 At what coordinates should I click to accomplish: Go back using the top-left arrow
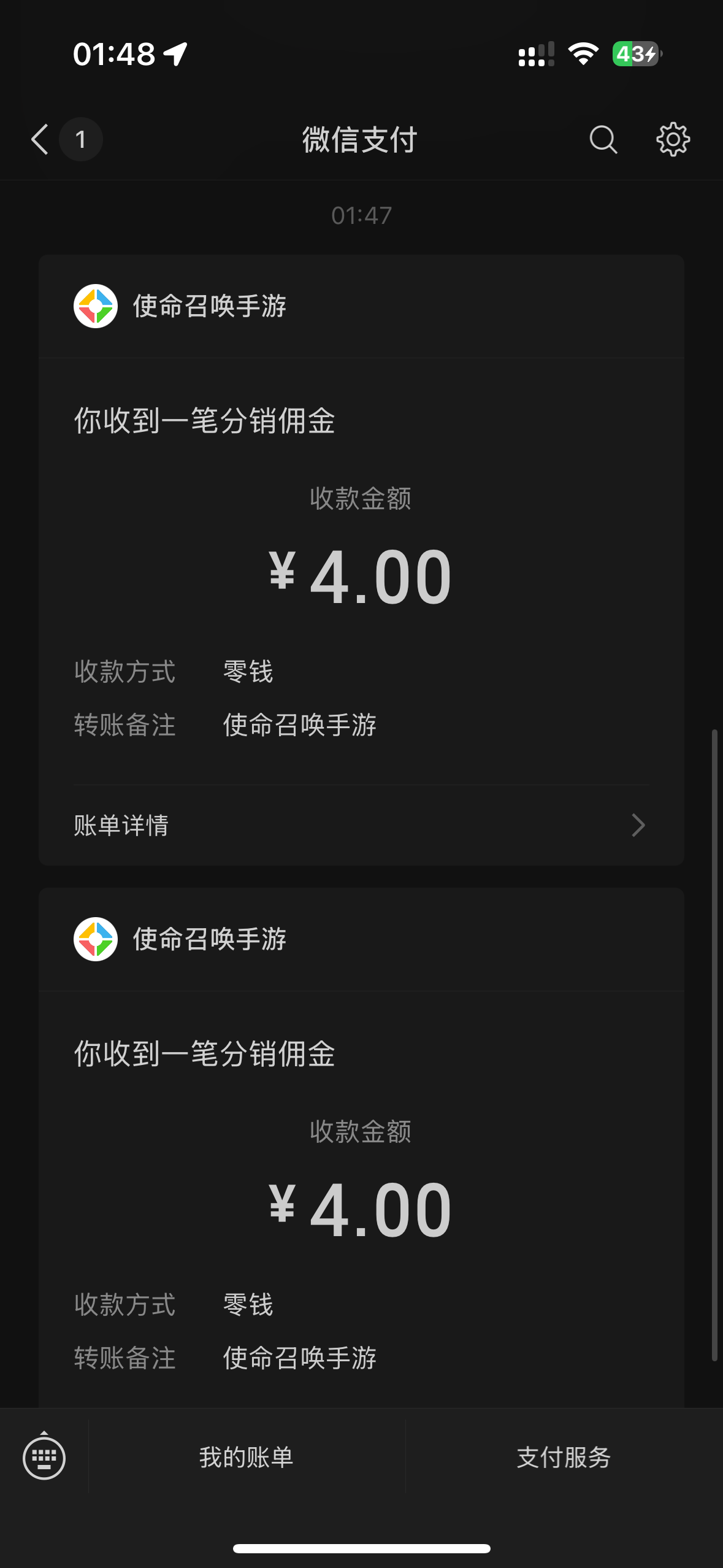[x=40, y=139]
